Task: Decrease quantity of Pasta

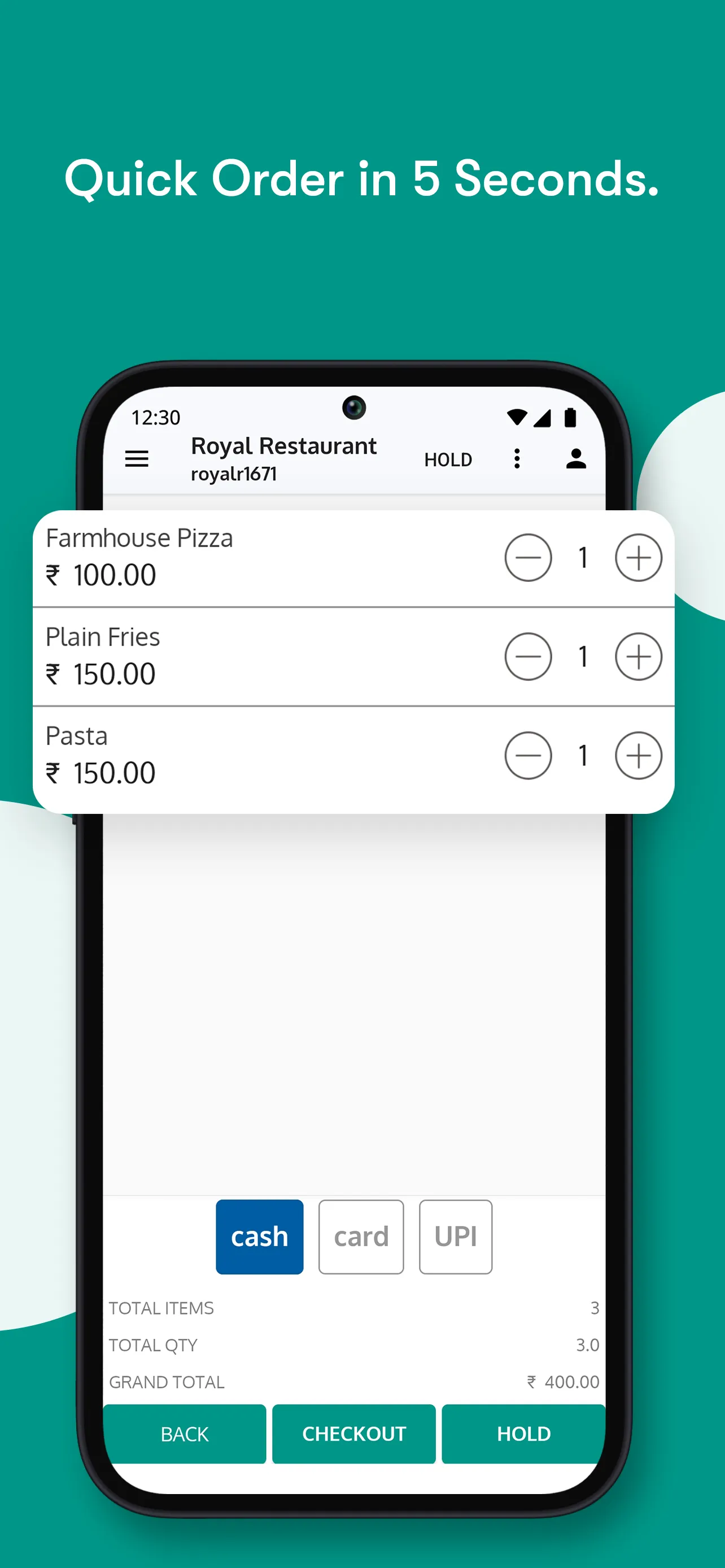Action: (x=529, y=756)
